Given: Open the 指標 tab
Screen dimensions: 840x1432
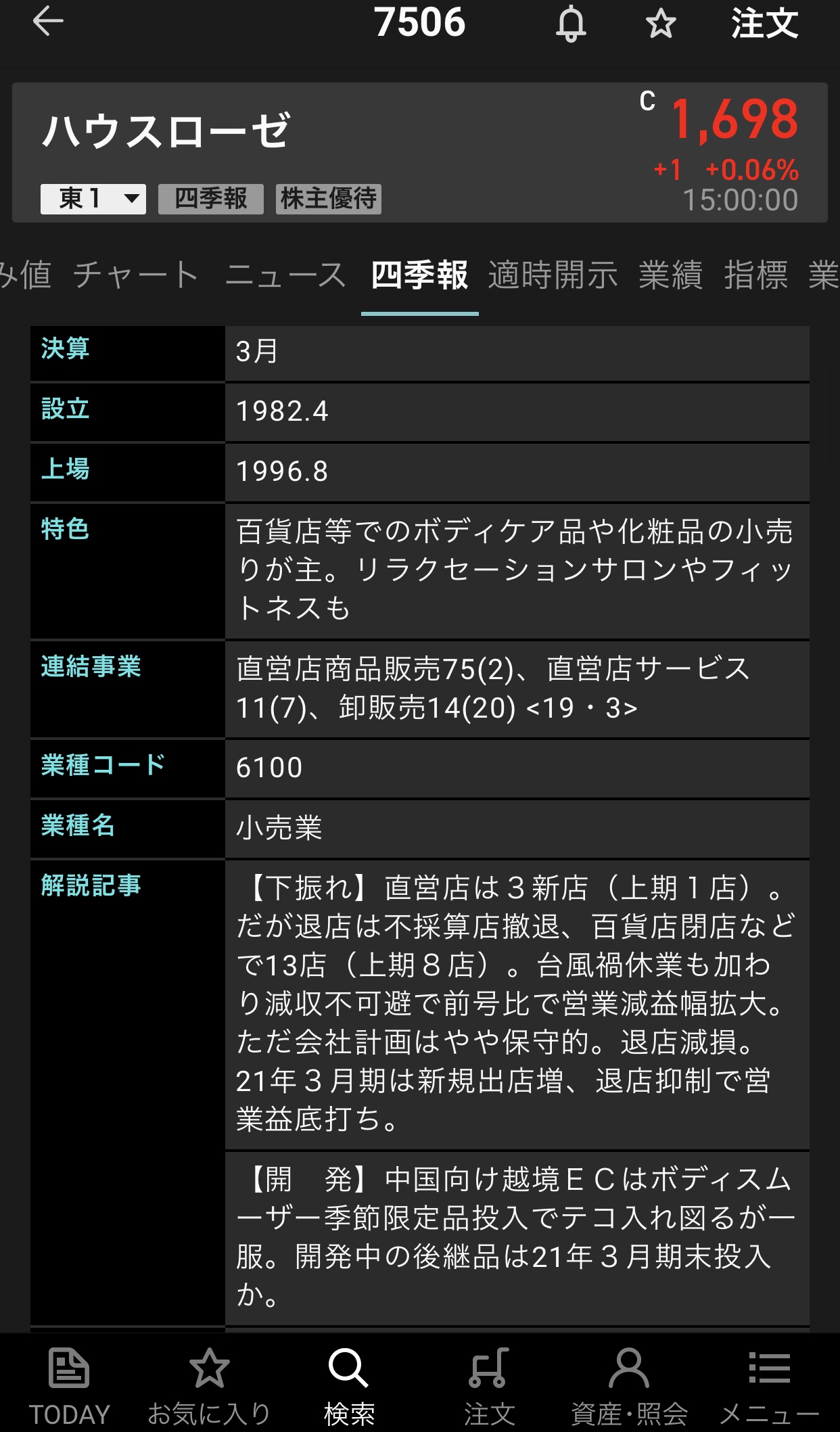Looking at the screenshot, I should (756, 275).
